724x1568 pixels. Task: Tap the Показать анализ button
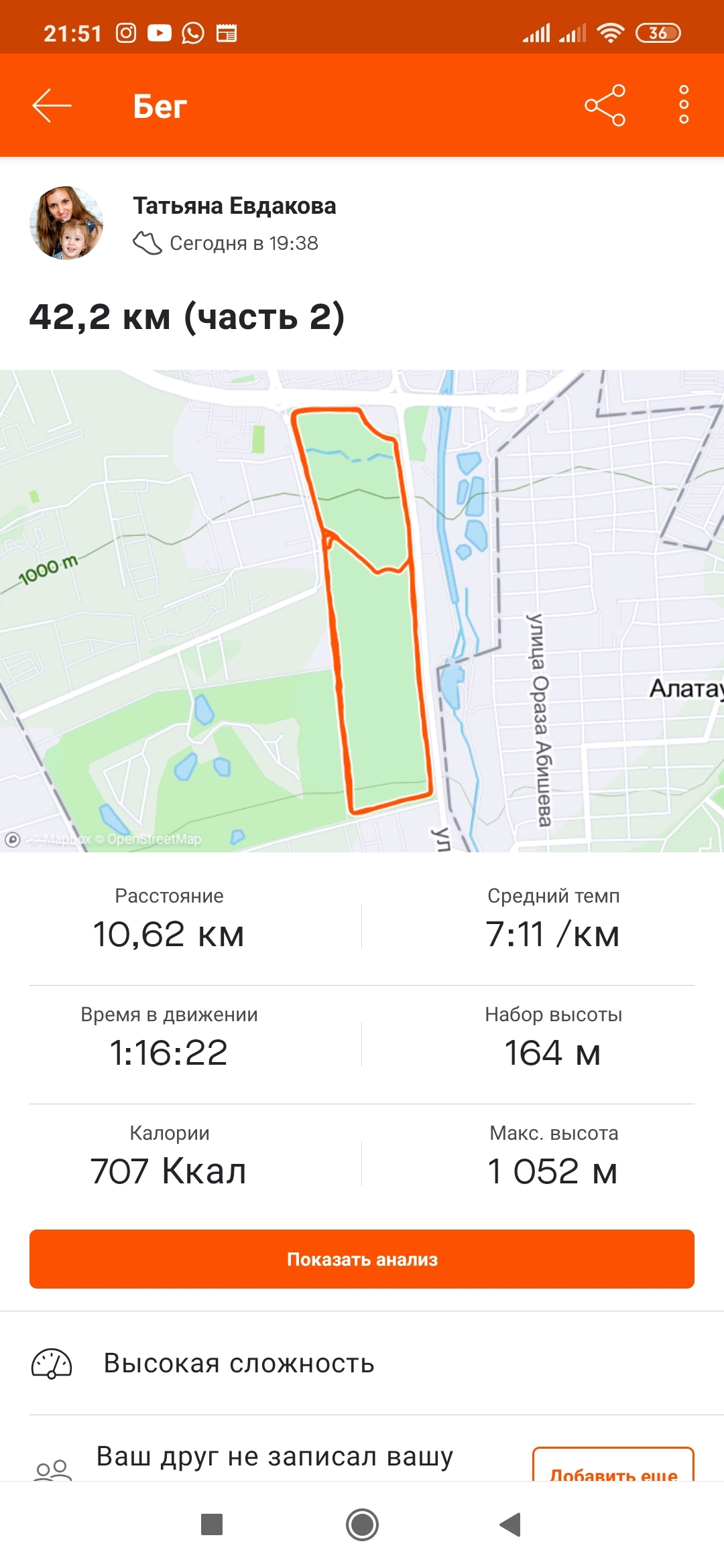pos(362,1259)
